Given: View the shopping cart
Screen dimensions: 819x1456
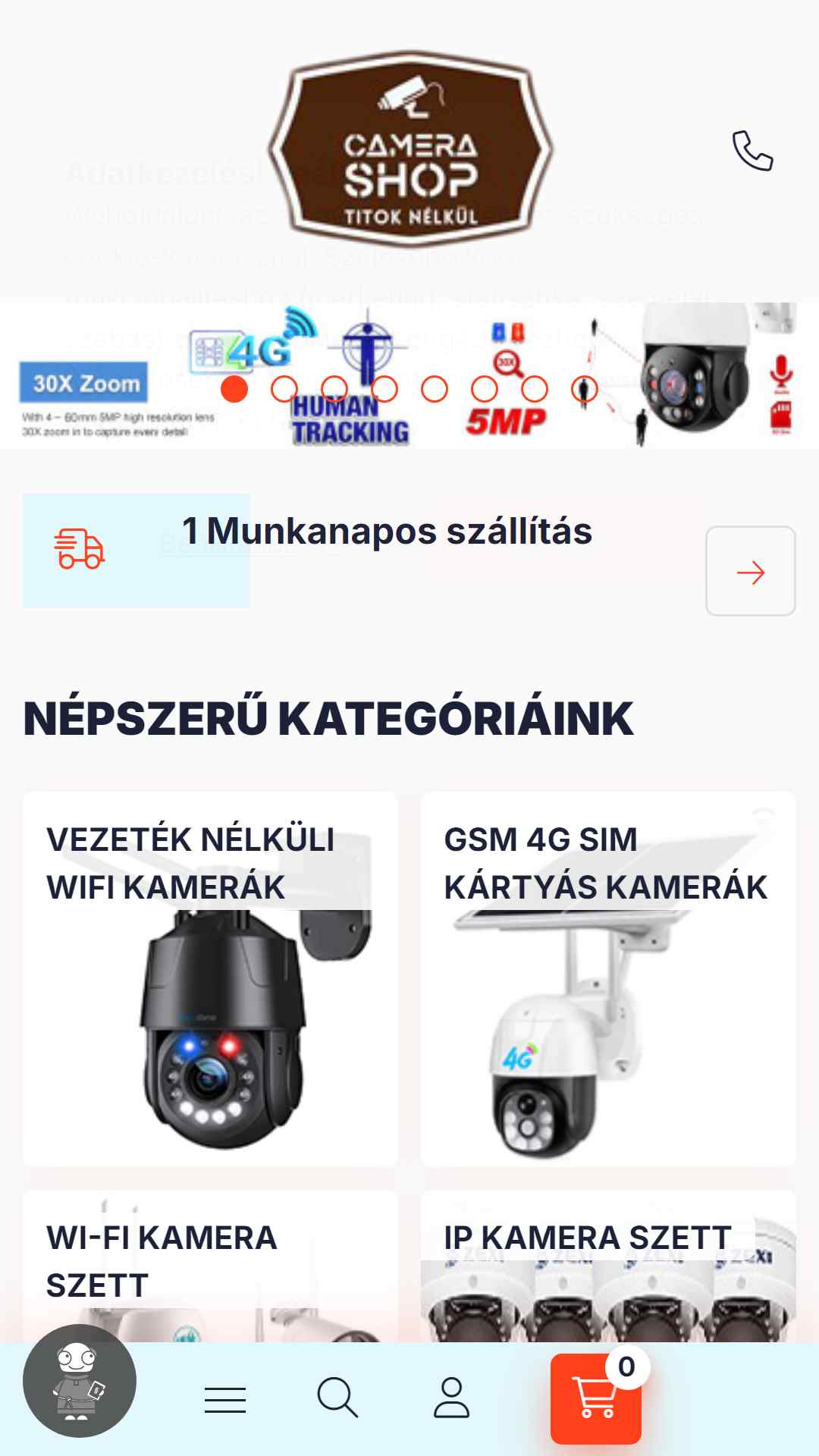Looking at the screenshot, I should pyautogui.click(x=596, y=1399).
